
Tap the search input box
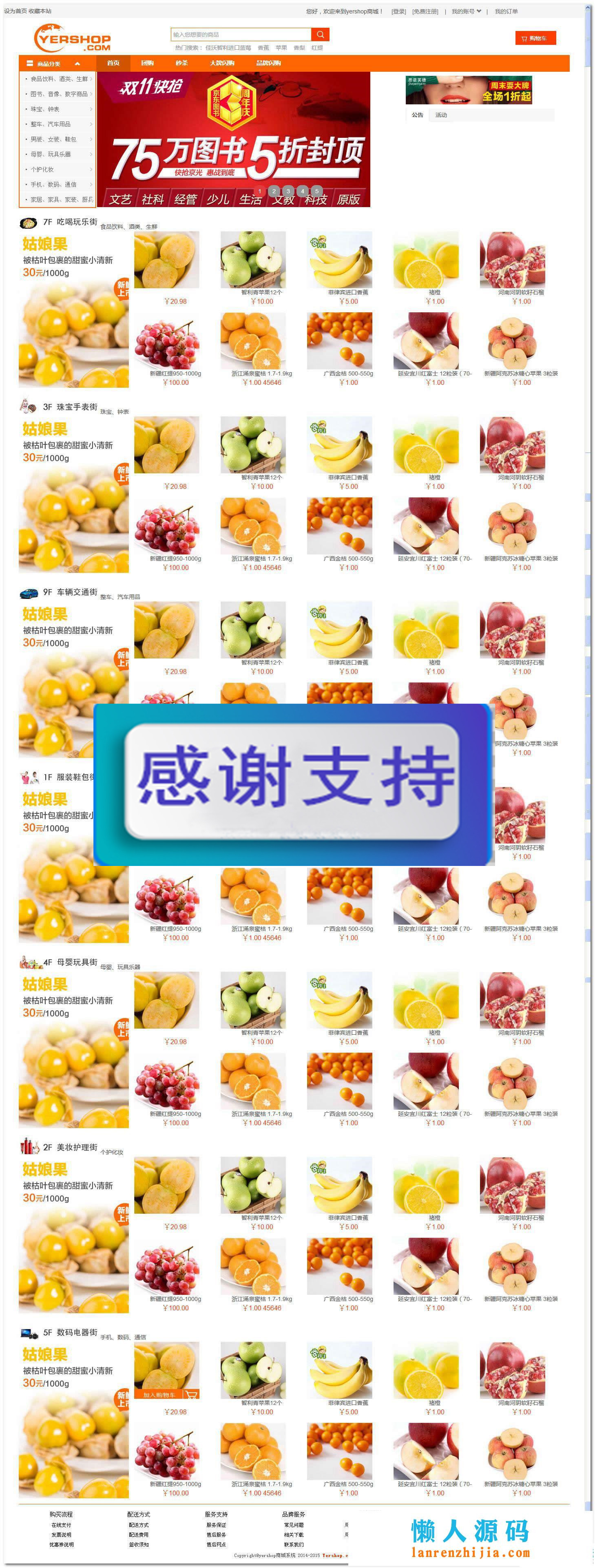(241, 35)
